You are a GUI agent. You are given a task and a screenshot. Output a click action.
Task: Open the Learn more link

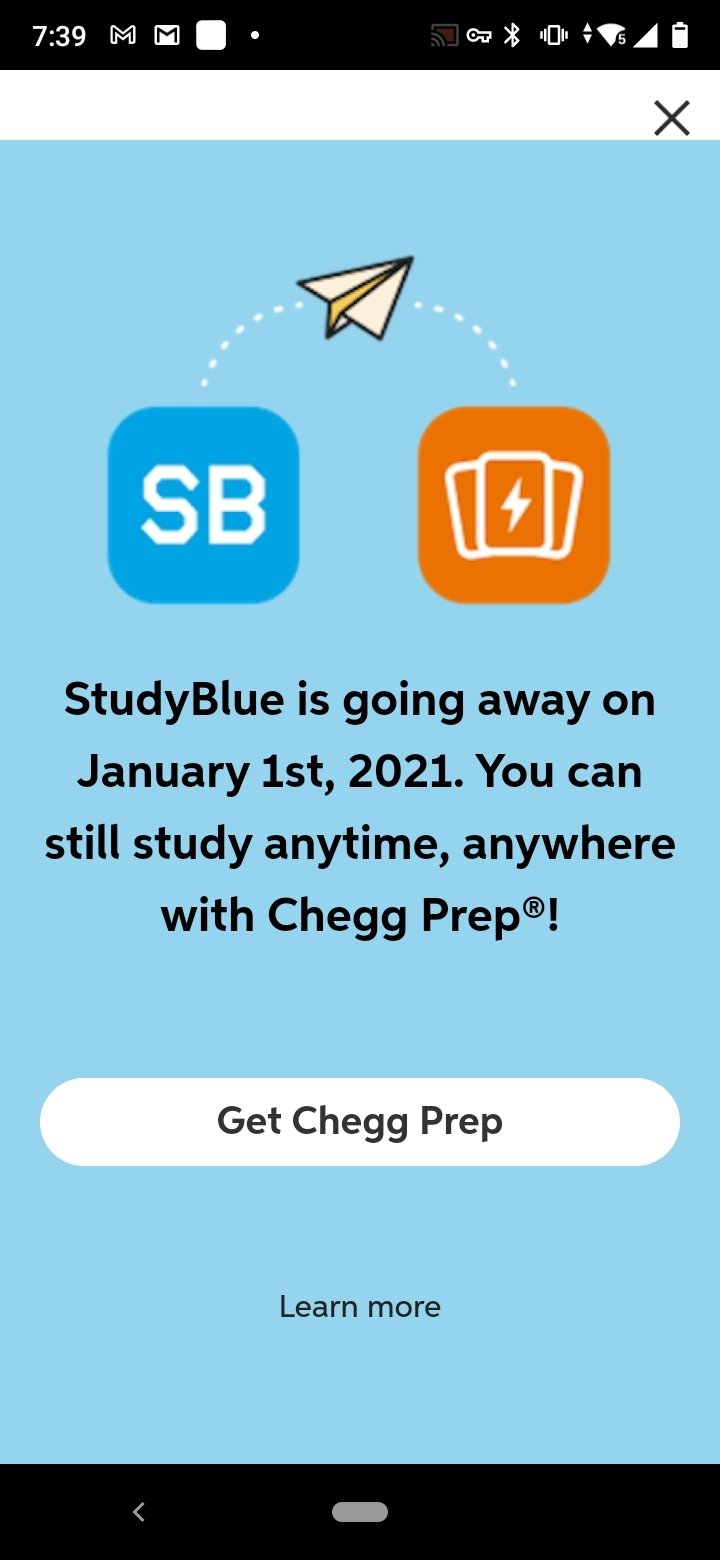360,1306
